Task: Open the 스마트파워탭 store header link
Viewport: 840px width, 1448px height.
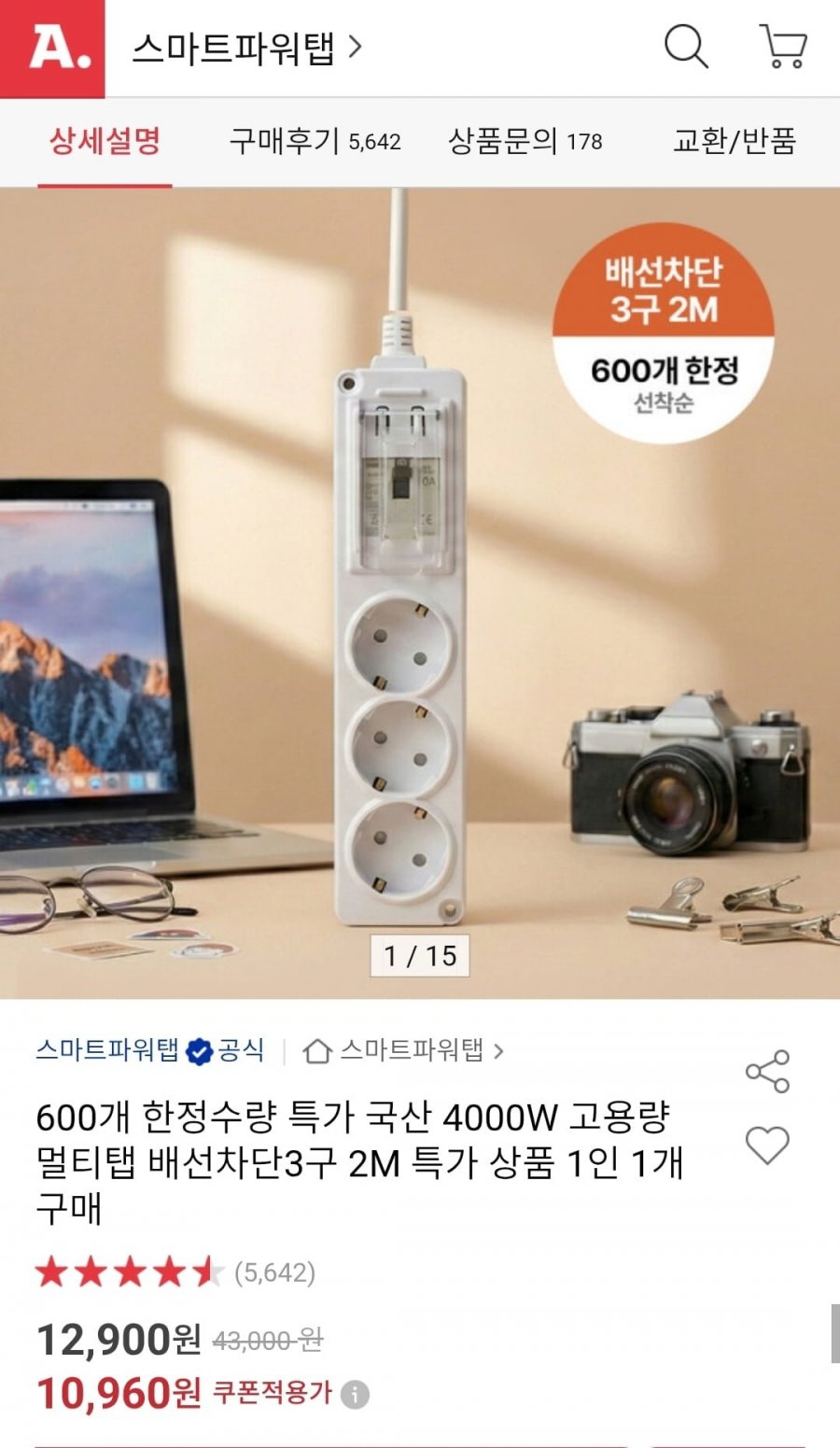Action: pyautogui.click(x=246, y=48)
